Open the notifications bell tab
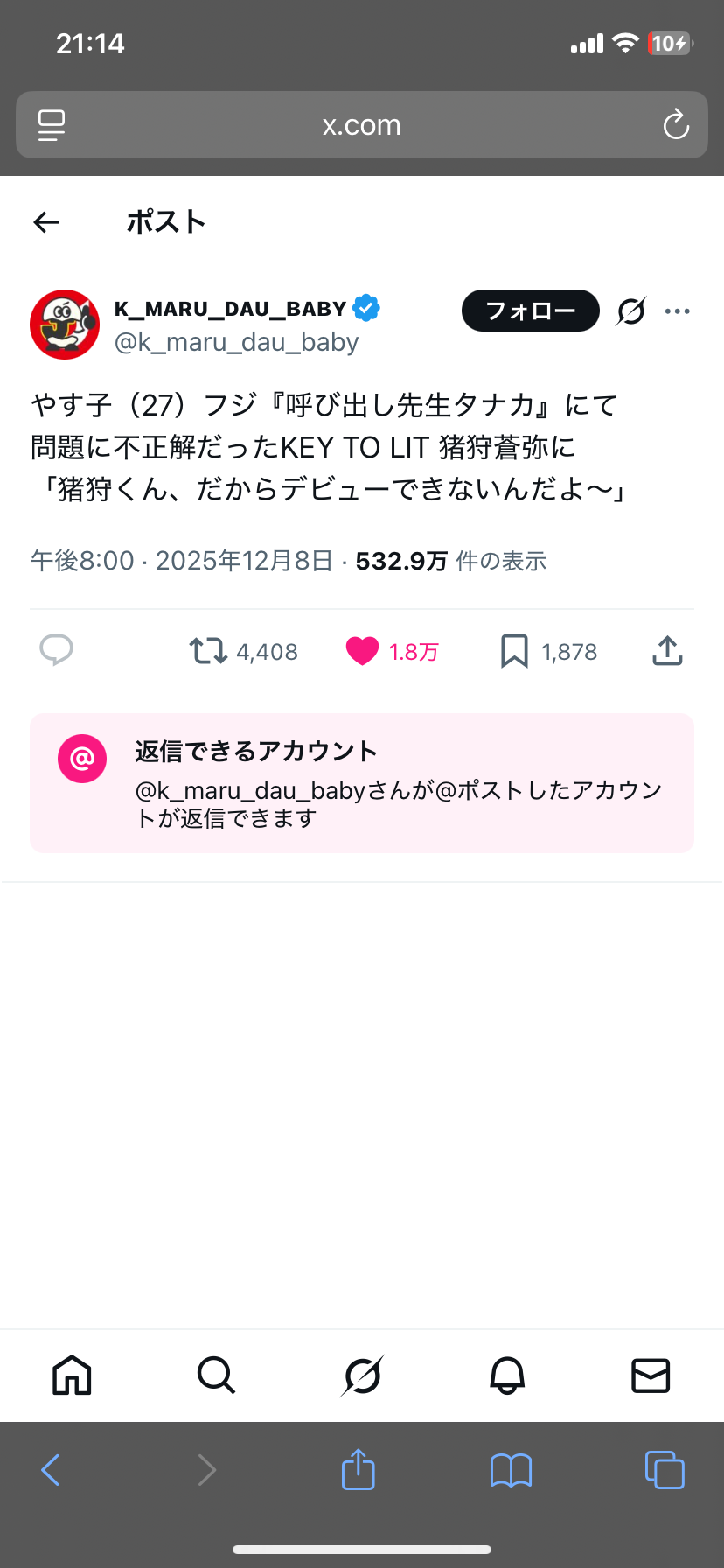Image resolution: width=724 pixels, height=1568 pixels. coord(507,1375)
